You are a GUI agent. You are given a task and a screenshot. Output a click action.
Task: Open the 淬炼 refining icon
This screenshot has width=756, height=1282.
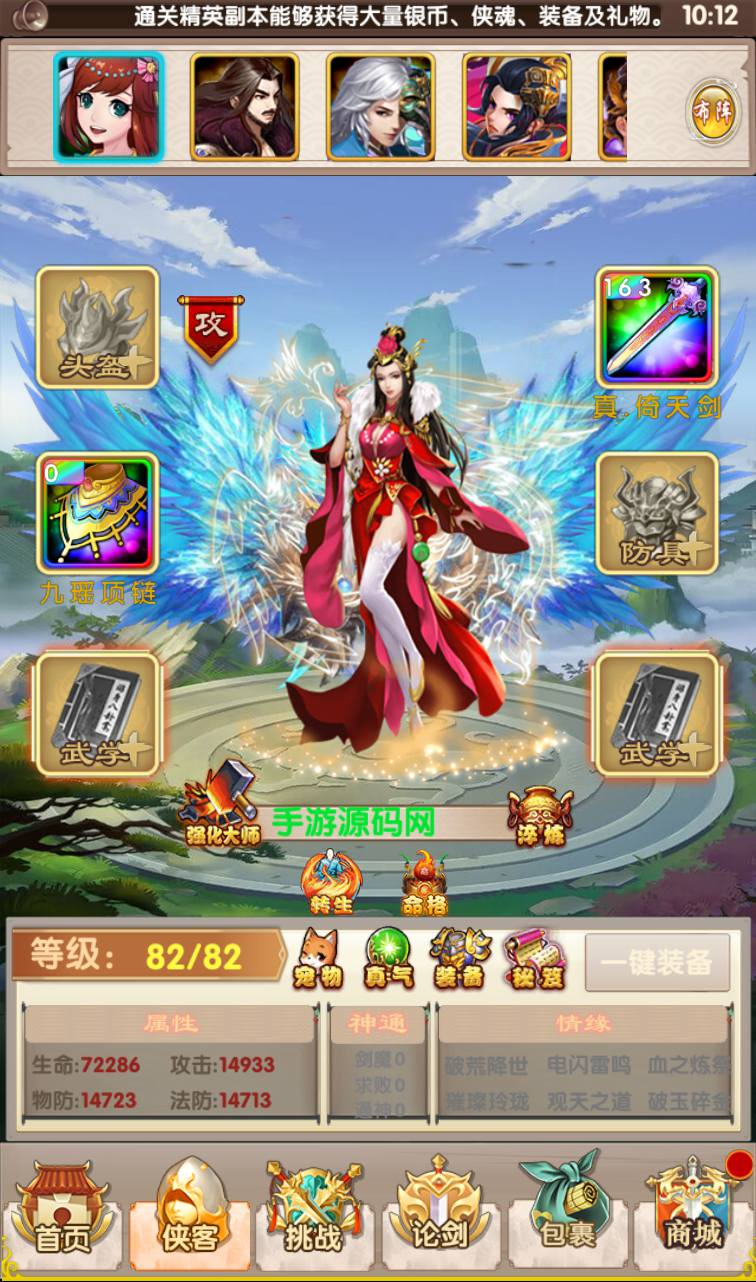point(539,814)
